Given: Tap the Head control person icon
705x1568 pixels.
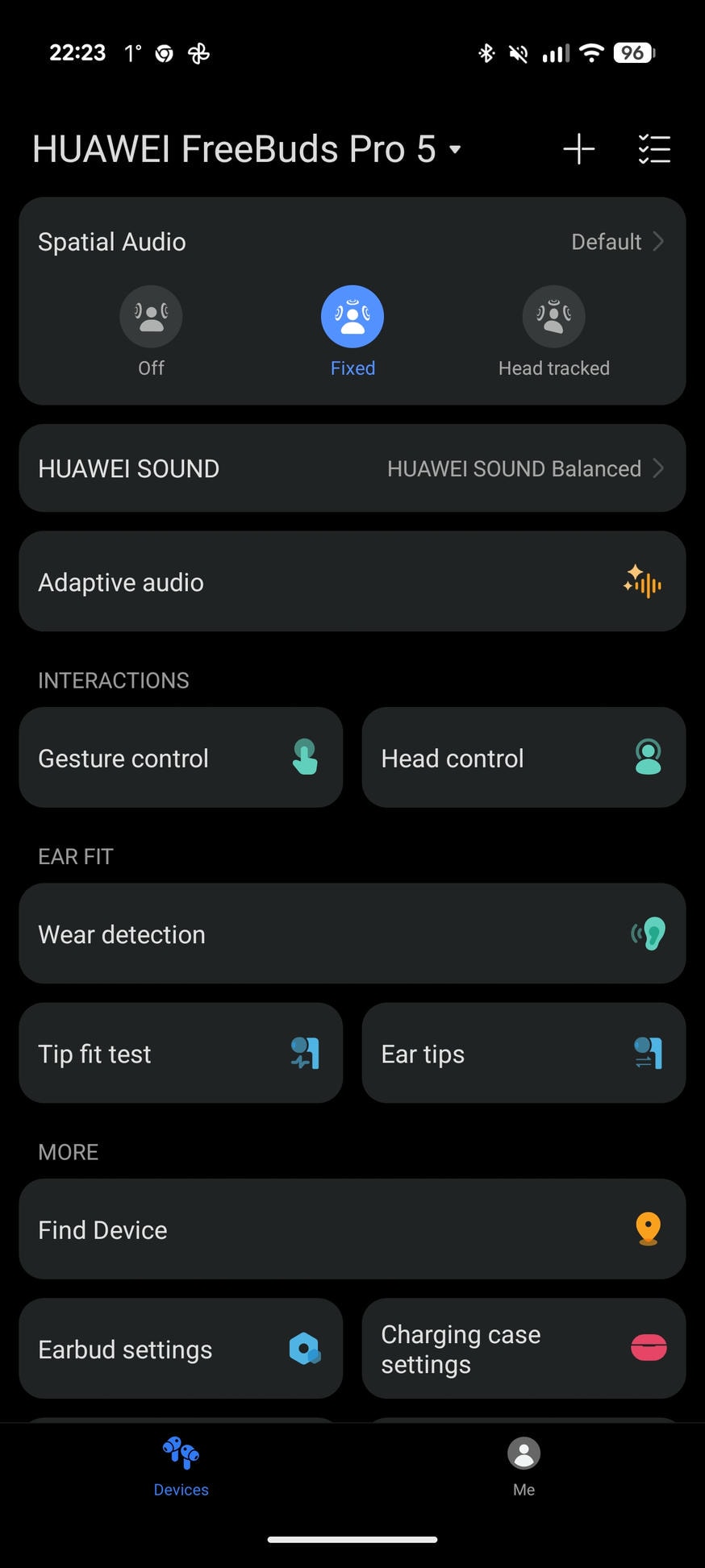Looking at the screenshot, I should [648, 757].
